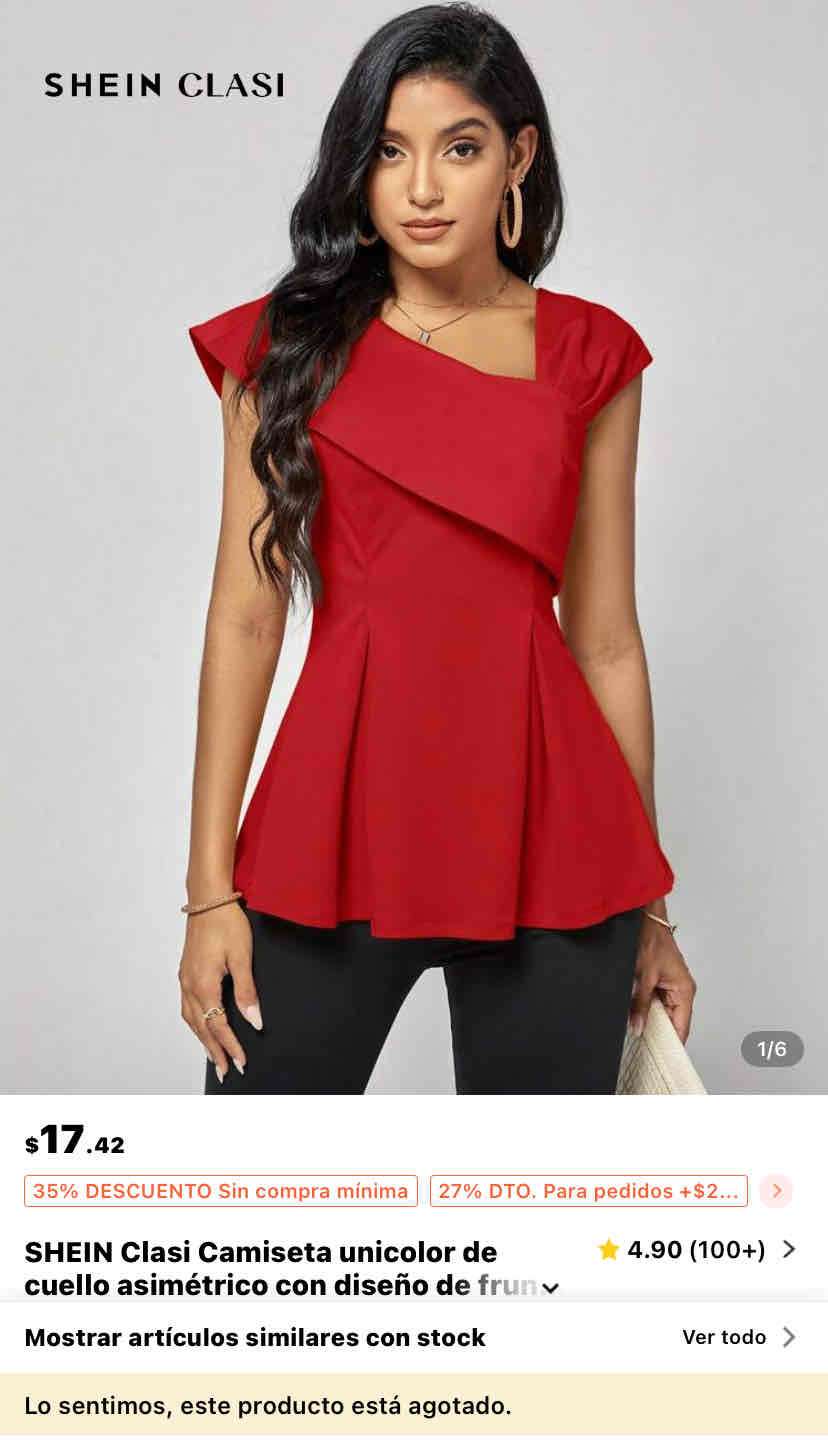Click the $17.42 price
This screenshot has width=828, height=1441.
coord(73,1140)
